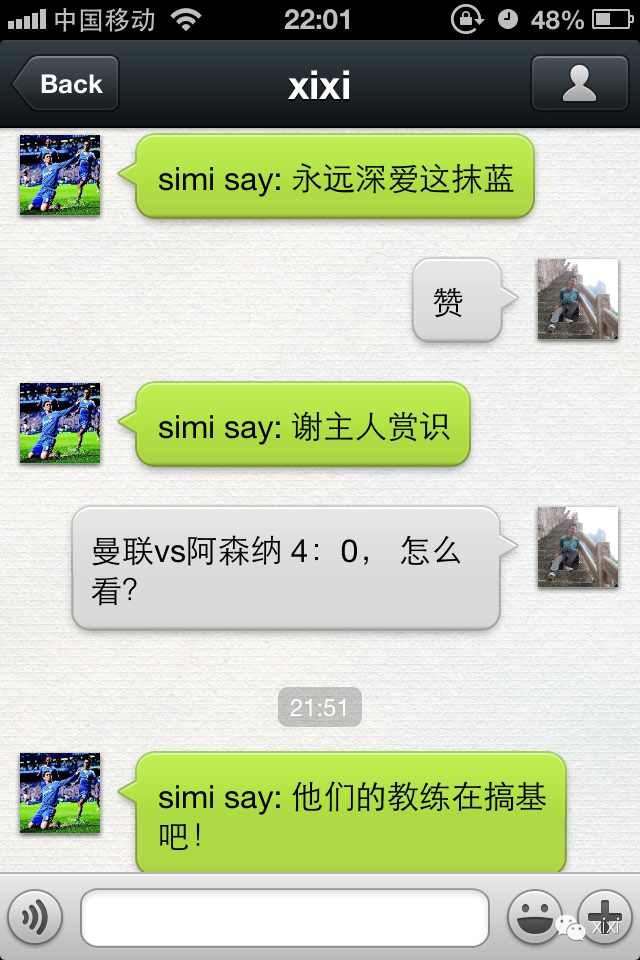The image size is (640, 960).
Task: Tap your avatar next to '赞' message
Action: point(578,299)
